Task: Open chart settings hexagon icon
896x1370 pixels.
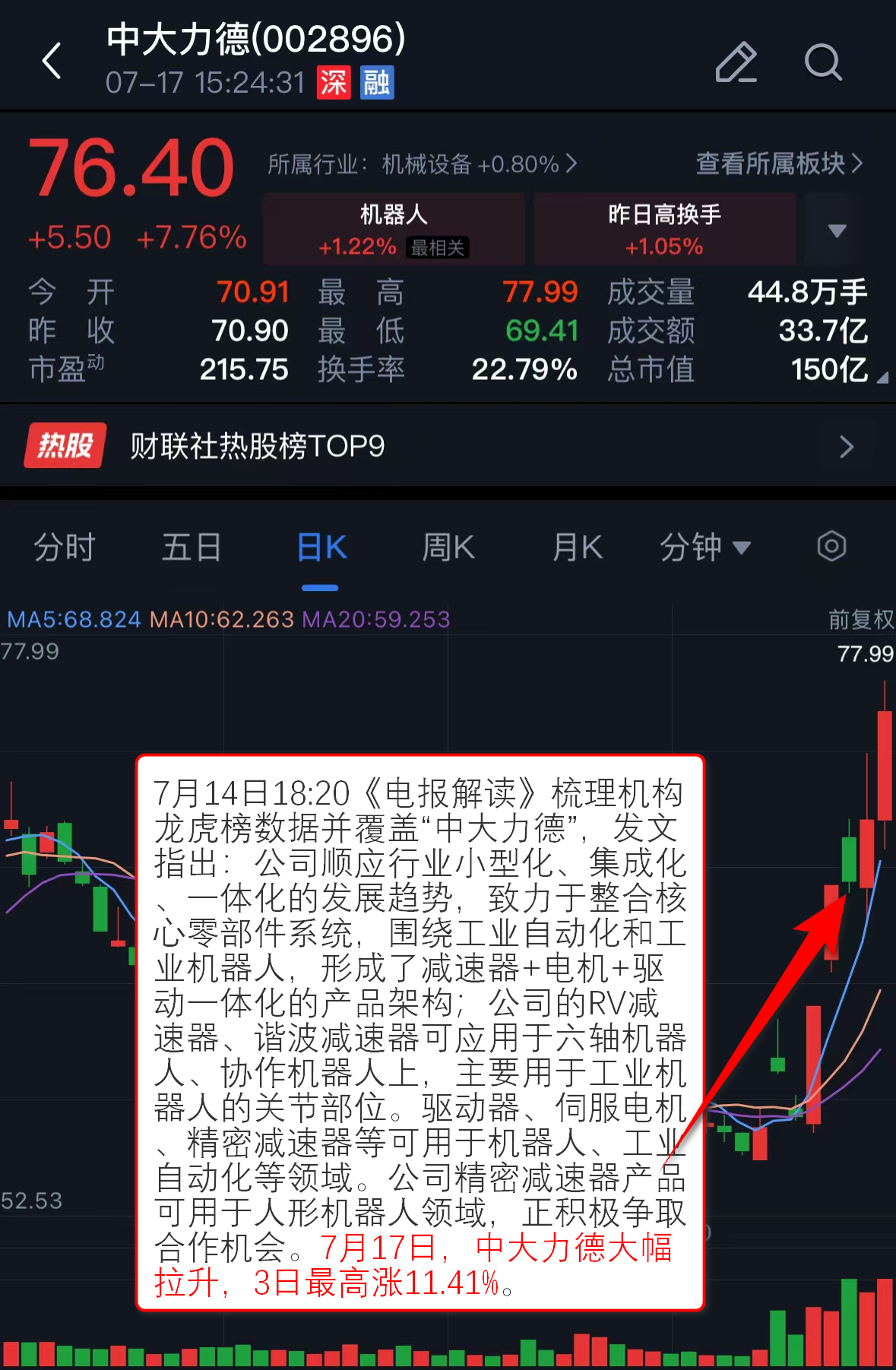Action: 831,546
